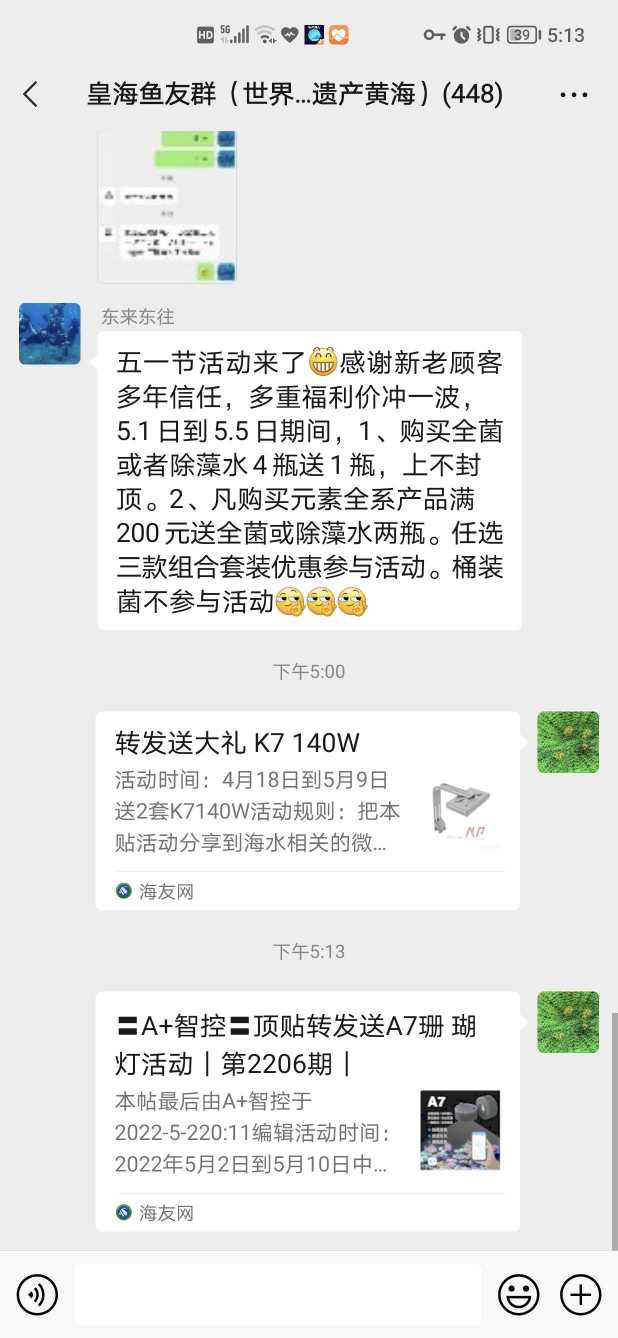Open the 转发送大礼 K7 140W link card

coord(307,810)
